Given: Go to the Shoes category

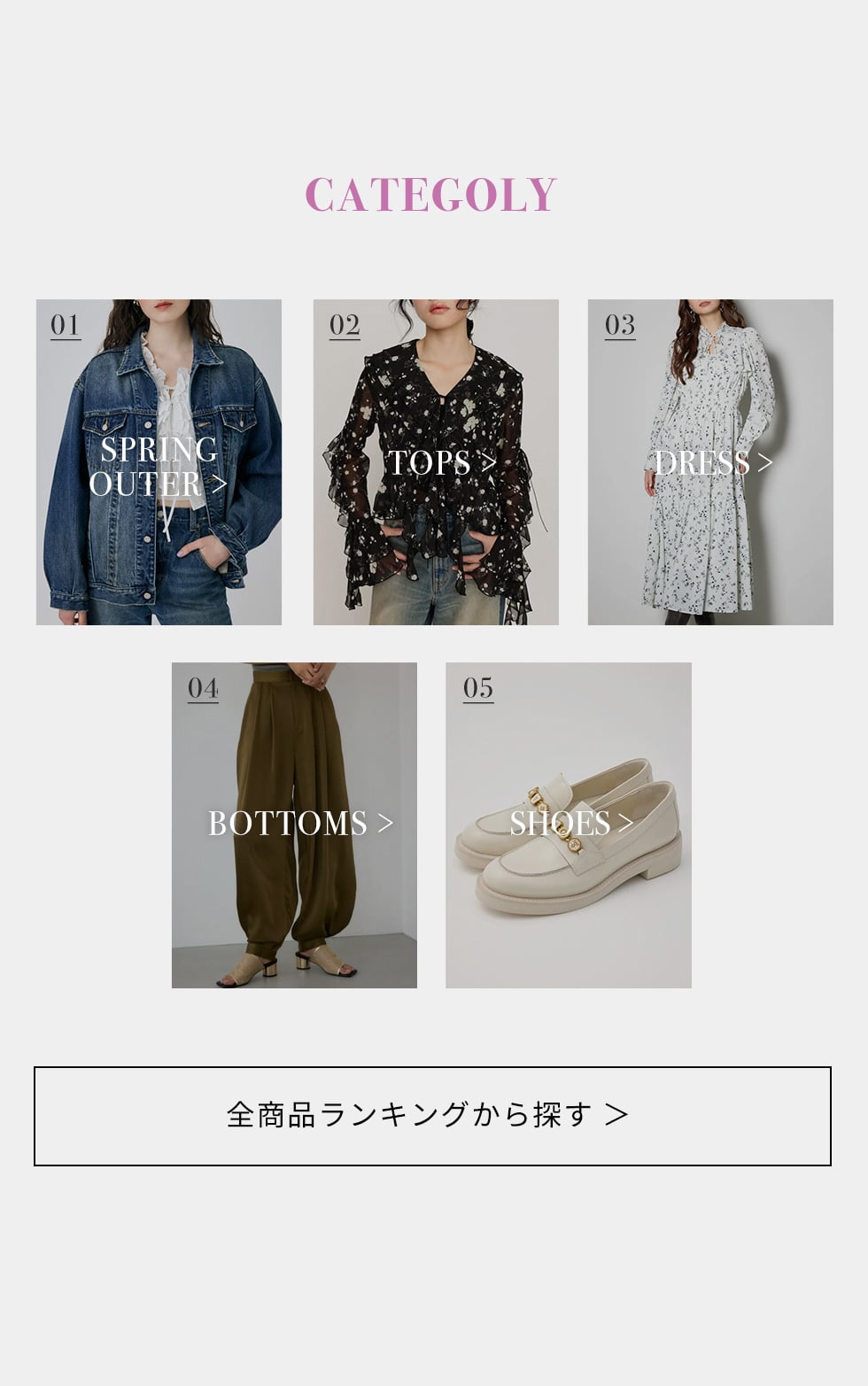Looking at the screenshot, I should pos(569,825).
